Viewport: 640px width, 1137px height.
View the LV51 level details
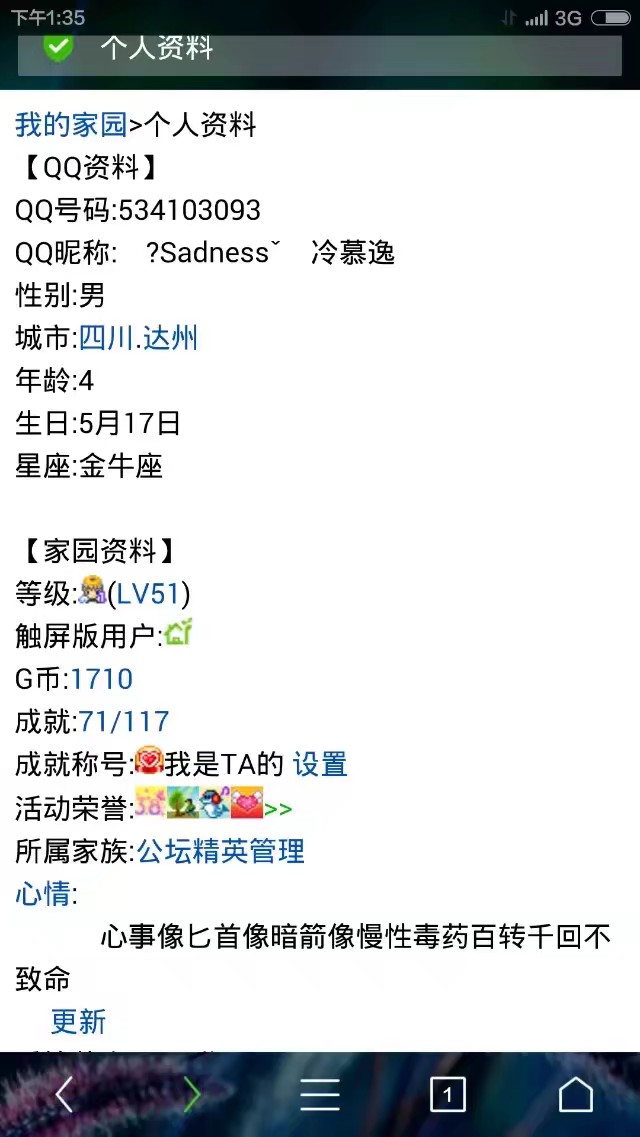[x=148, y=594]
